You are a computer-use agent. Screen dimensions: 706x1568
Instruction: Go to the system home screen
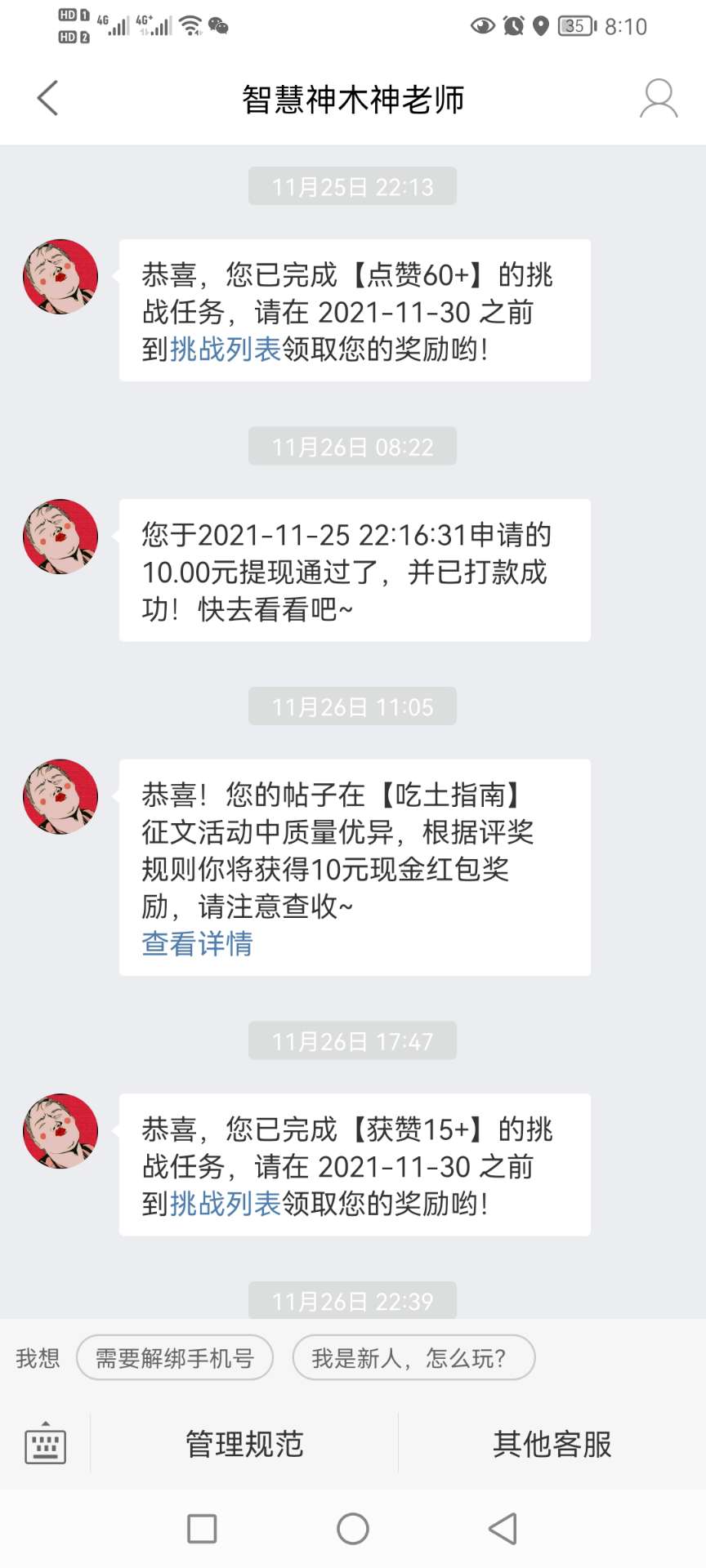pos(353,1529)
